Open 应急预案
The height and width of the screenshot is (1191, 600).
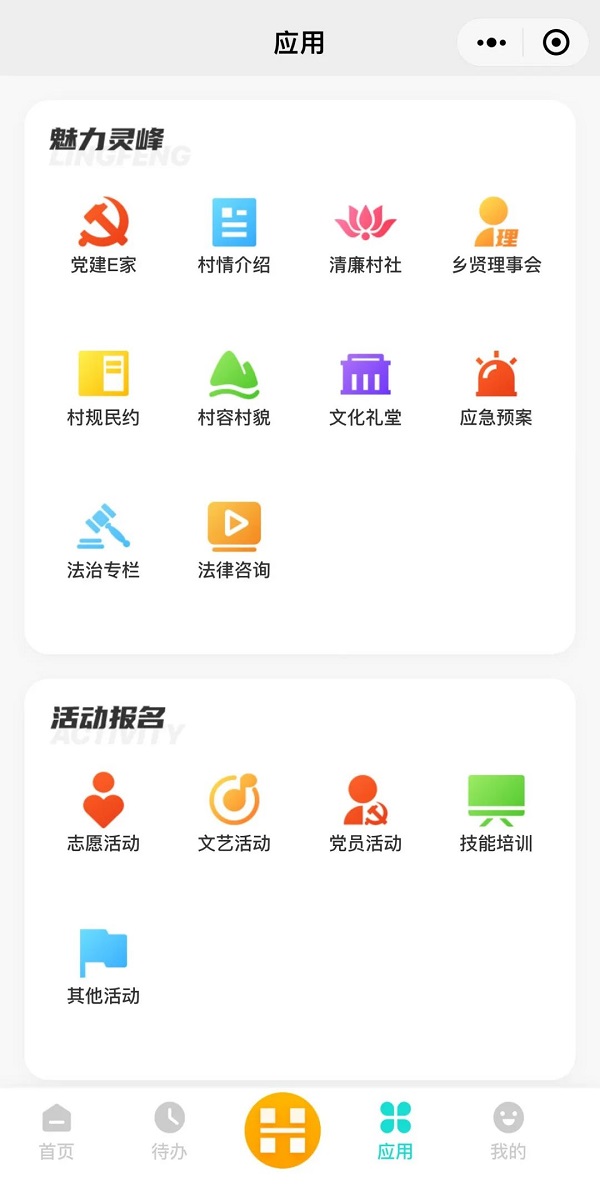pyautogui.click(x=496, y=387)
